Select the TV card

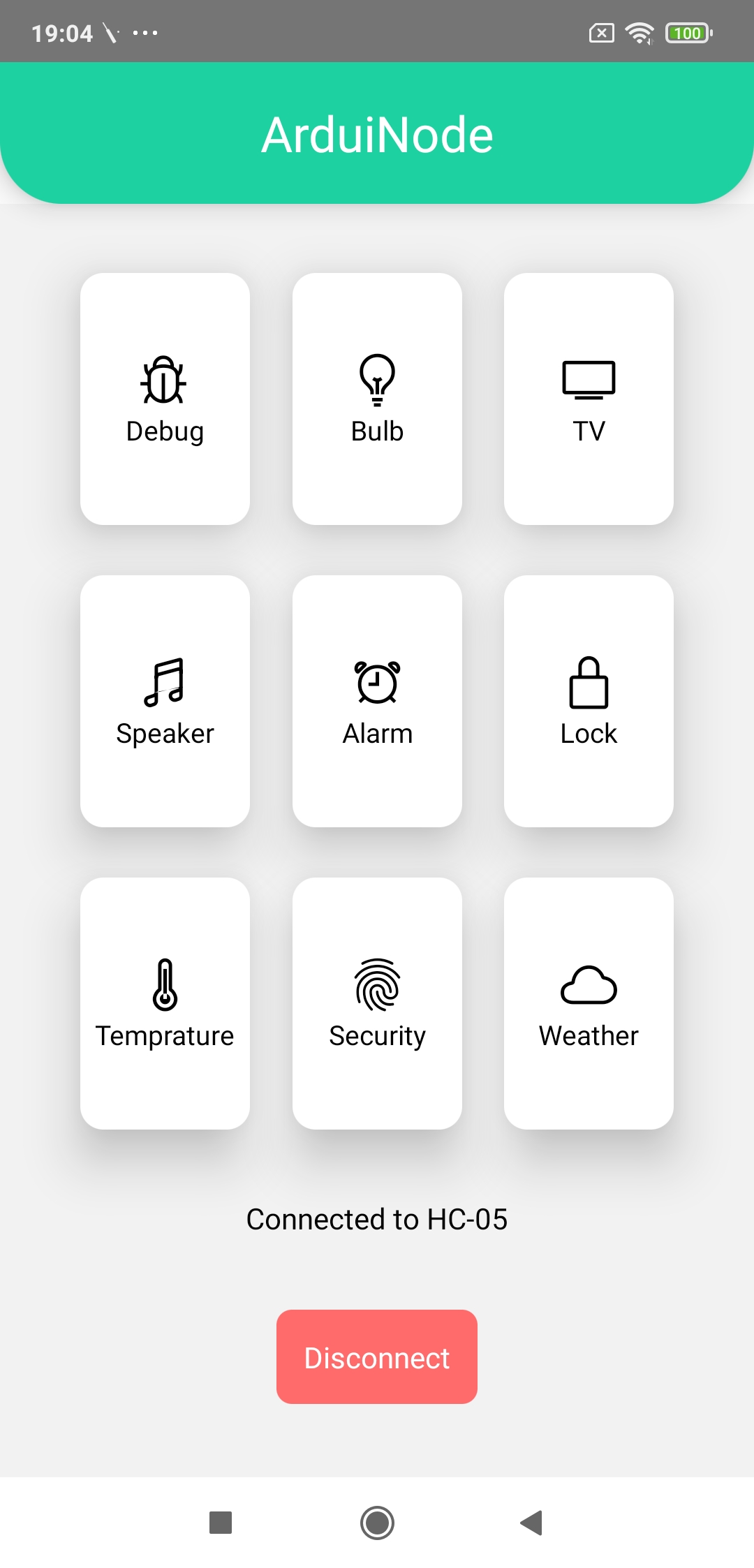click(589, 399)
